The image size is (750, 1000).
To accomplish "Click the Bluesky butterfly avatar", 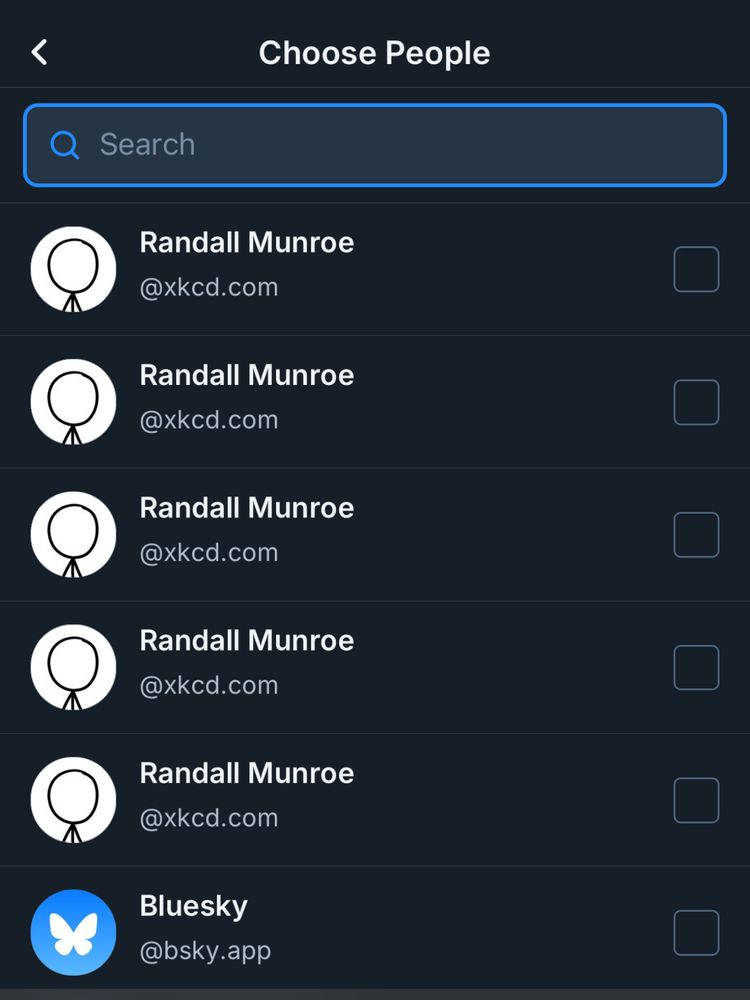I will point(73,931).
